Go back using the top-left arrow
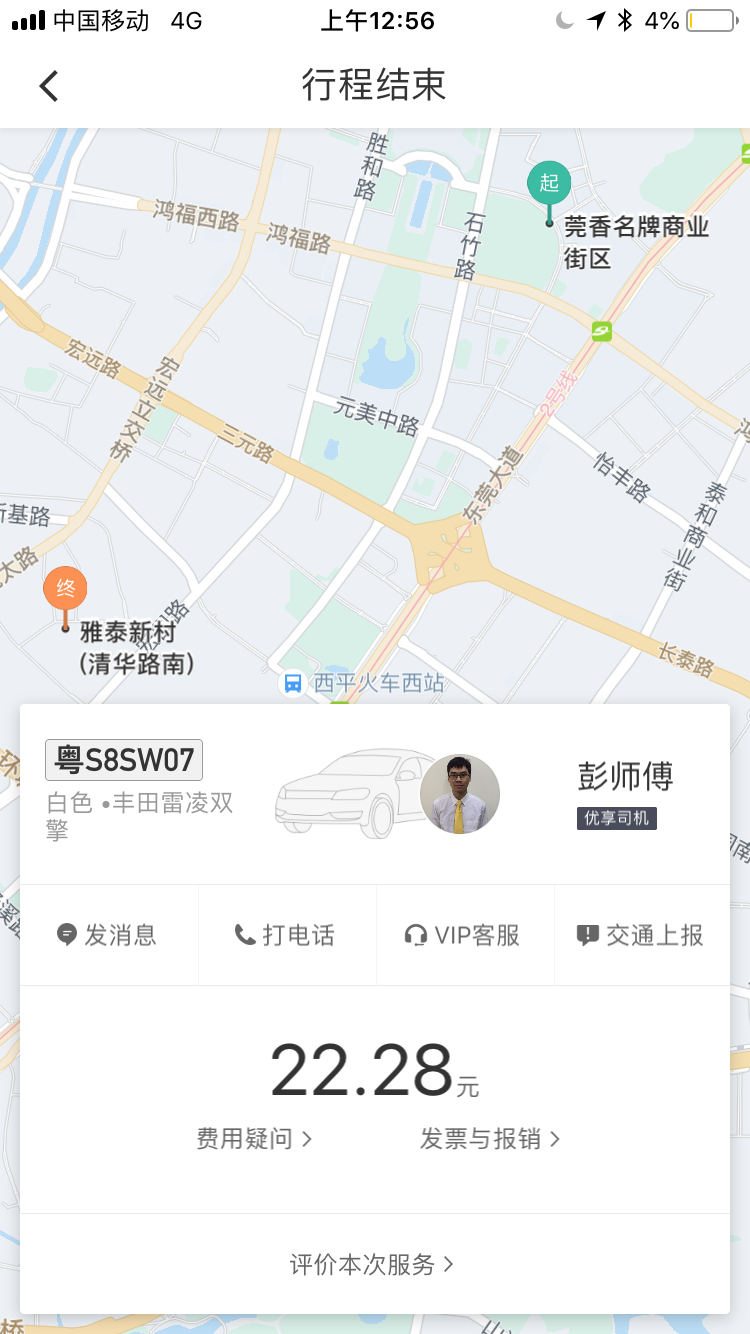The height and width of the screenshot is (1334, 750). pyautogui.click(x=49, y=86)
